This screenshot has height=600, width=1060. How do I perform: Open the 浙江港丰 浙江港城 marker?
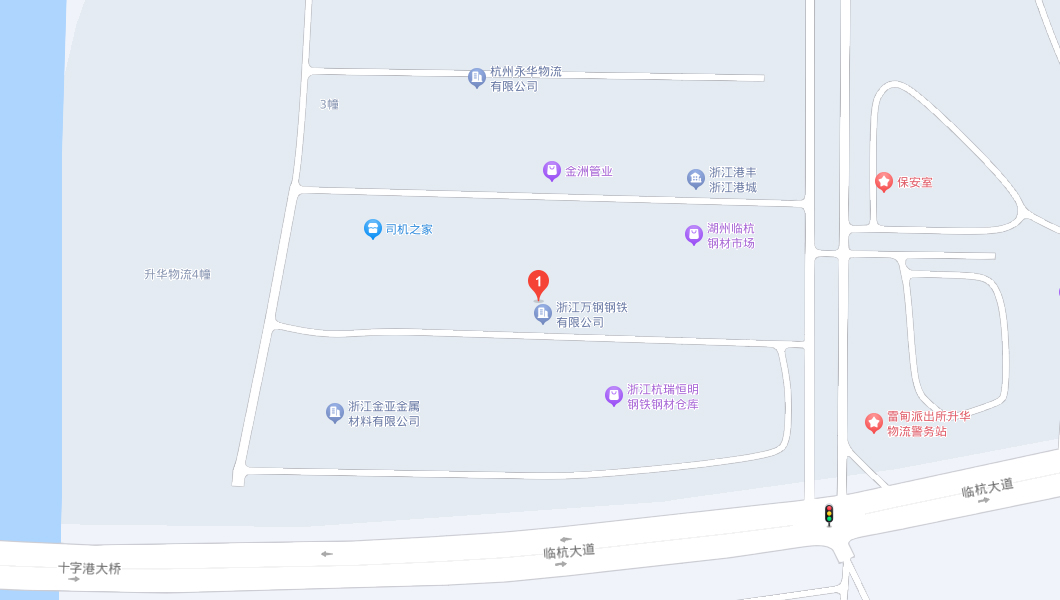point(696,179)
